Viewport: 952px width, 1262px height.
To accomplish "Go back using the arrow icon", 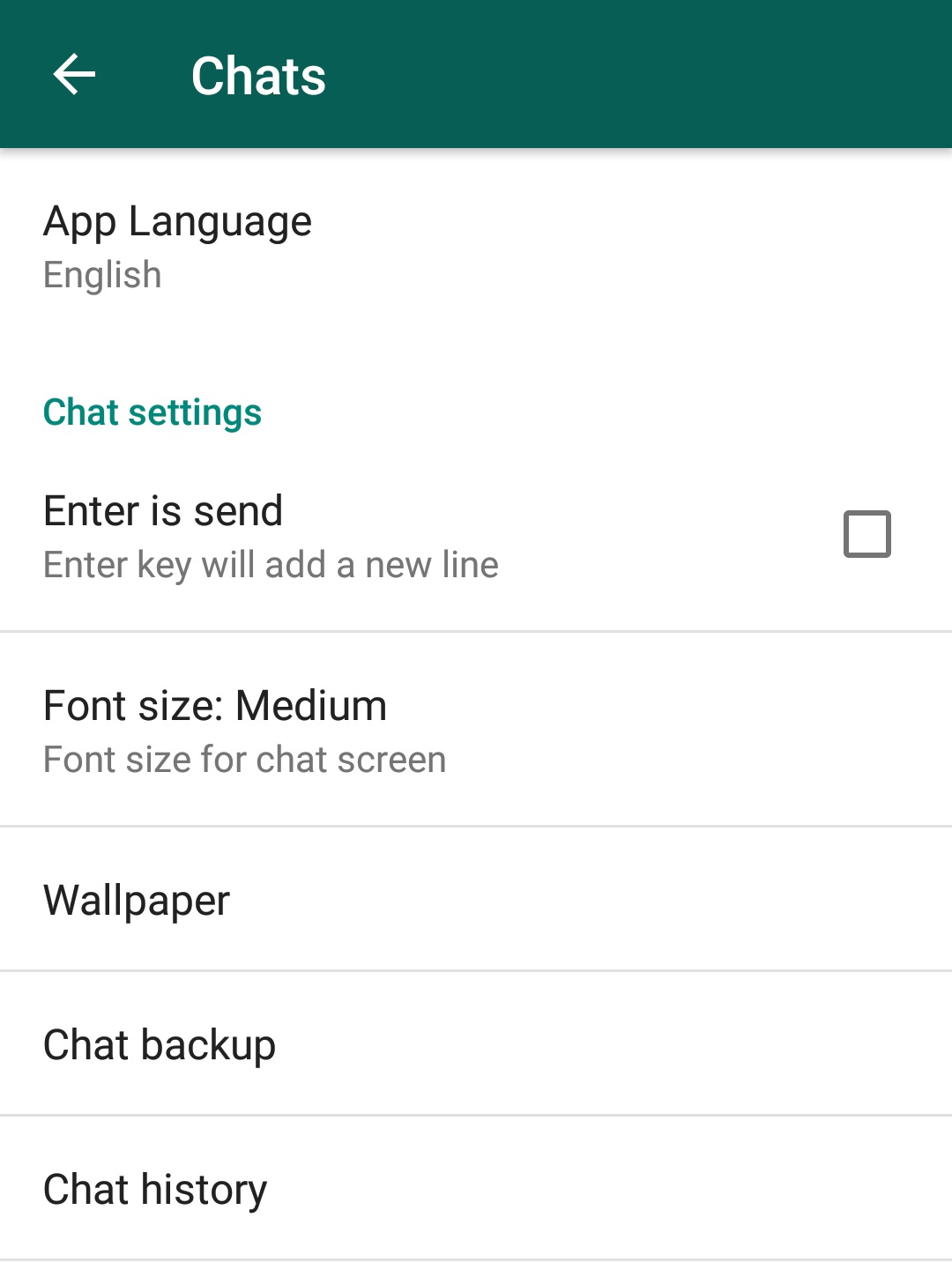I will tap(74, 75).
